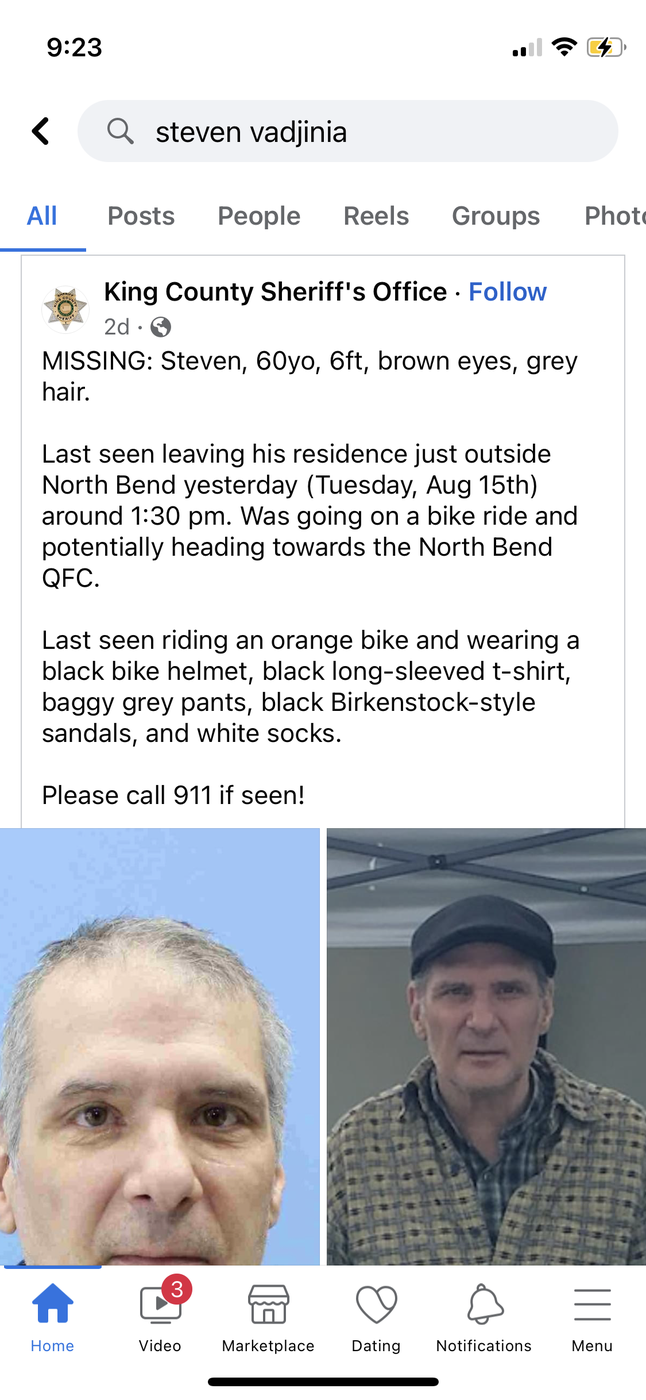
Task: Open the Menu tab
Action: tap(592, 1320)
